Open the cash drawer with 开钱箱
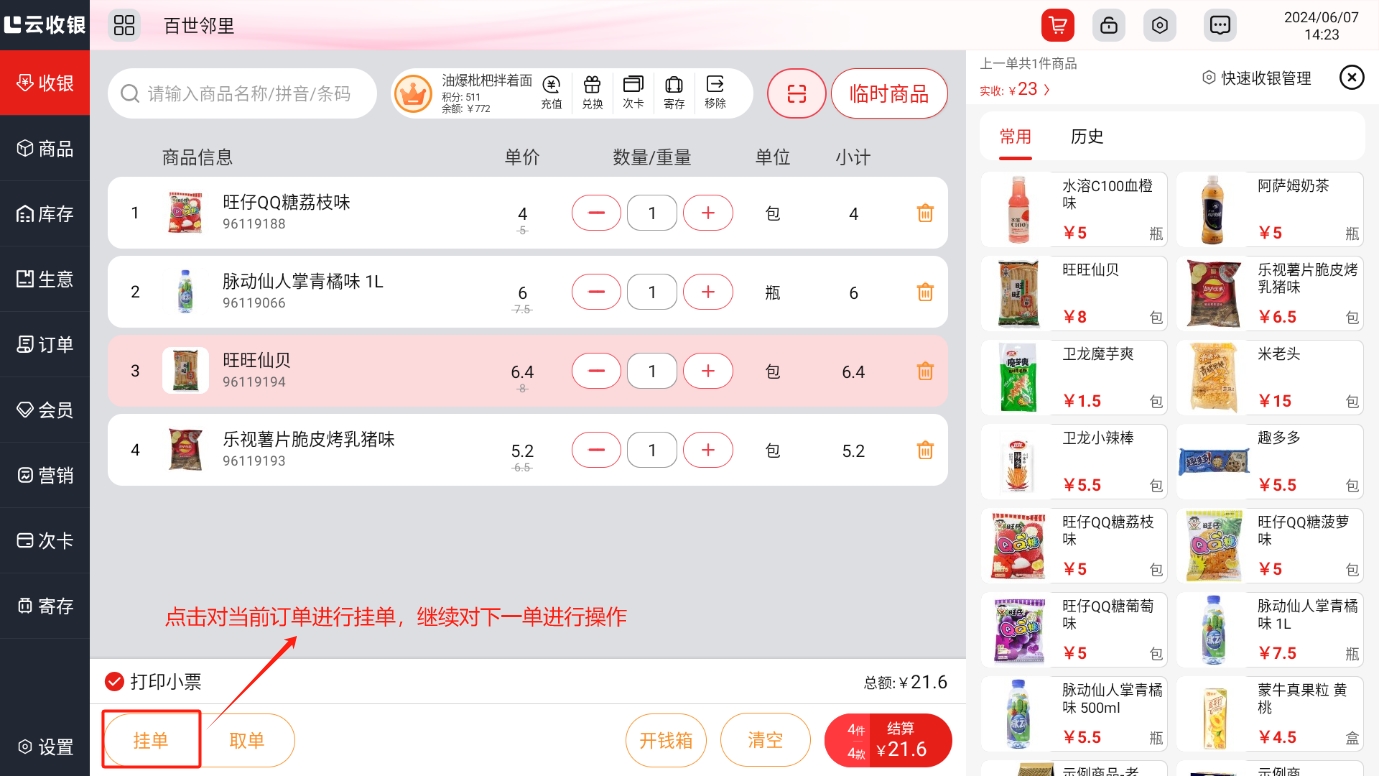 click(x=666, y=740)
